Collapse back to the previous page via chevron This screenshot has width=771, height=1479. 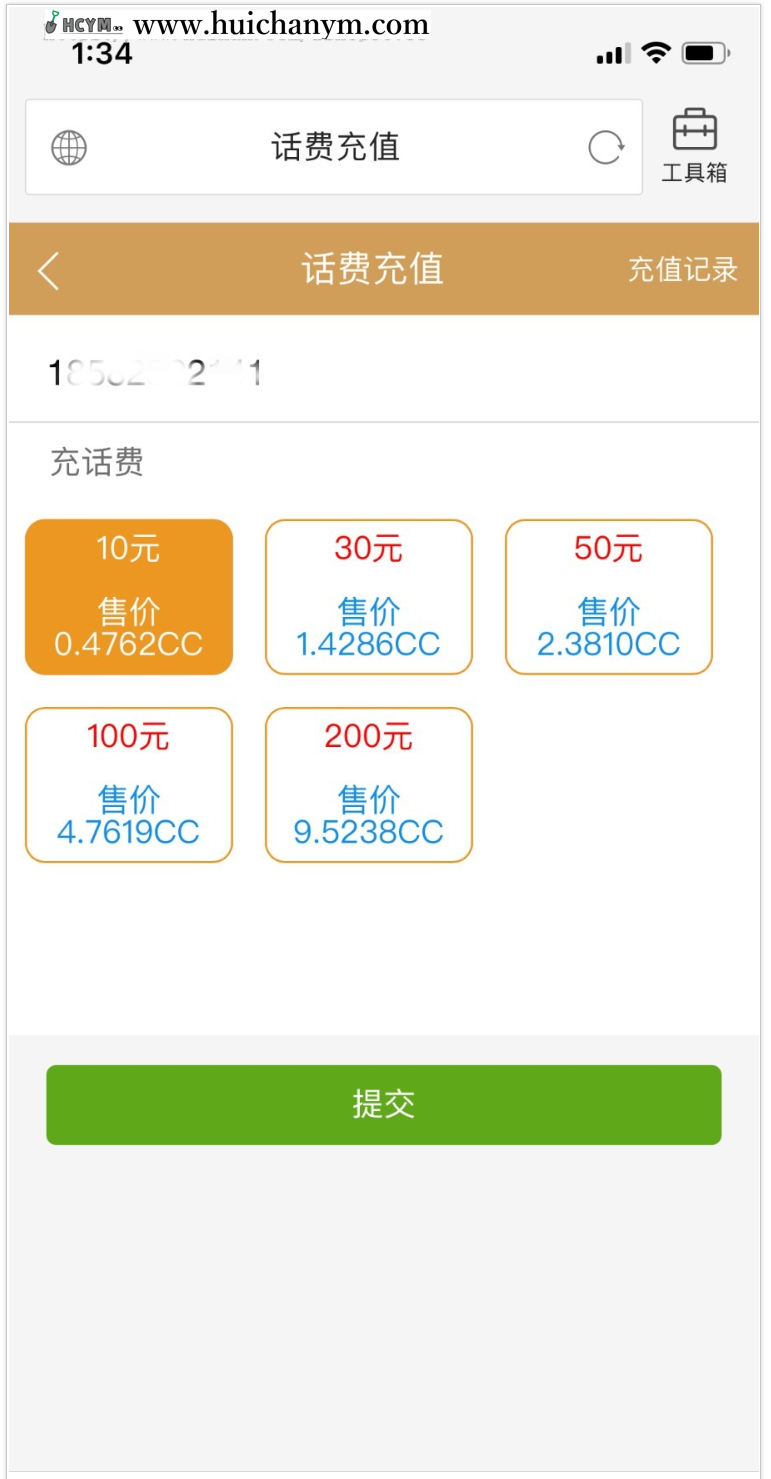(48, 270)
